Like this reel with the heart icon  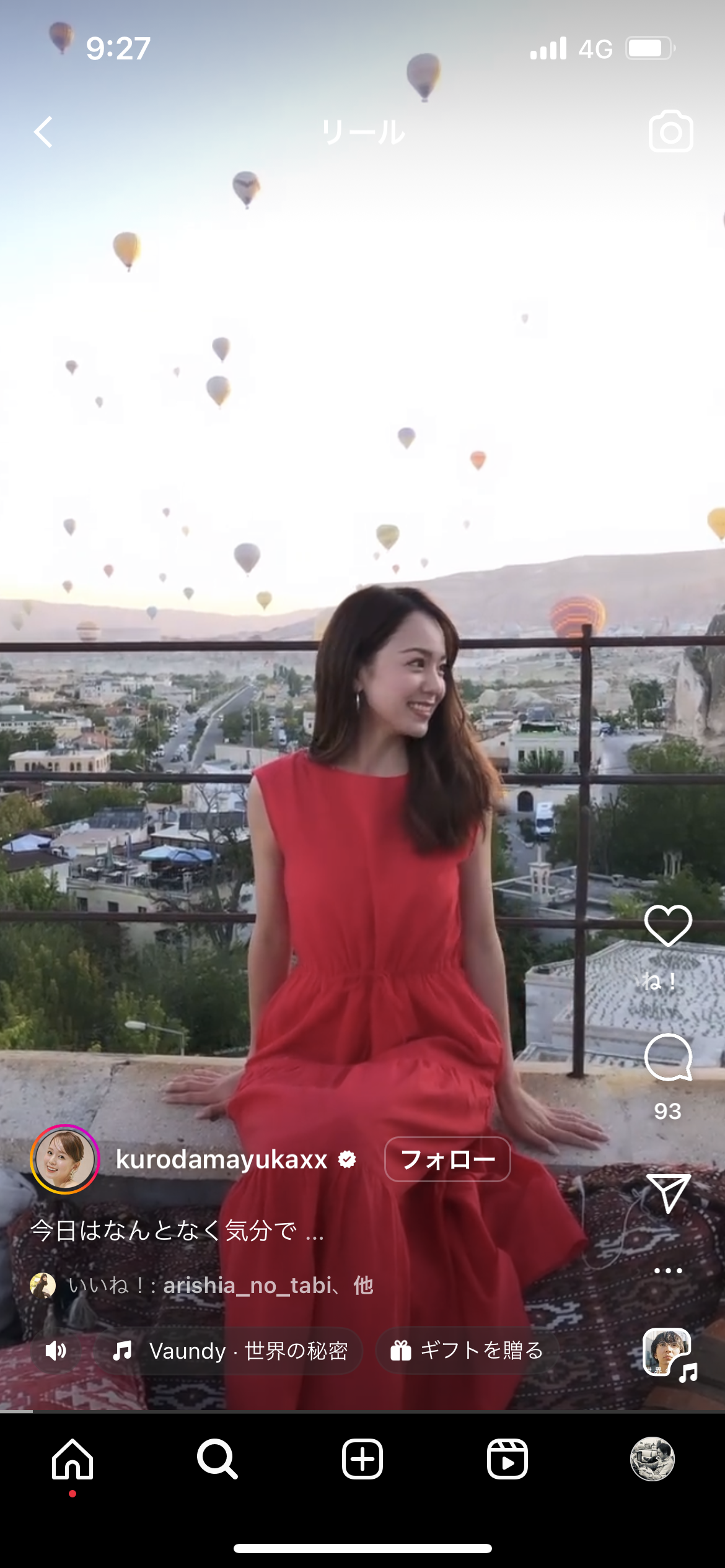tap(668, 925)
